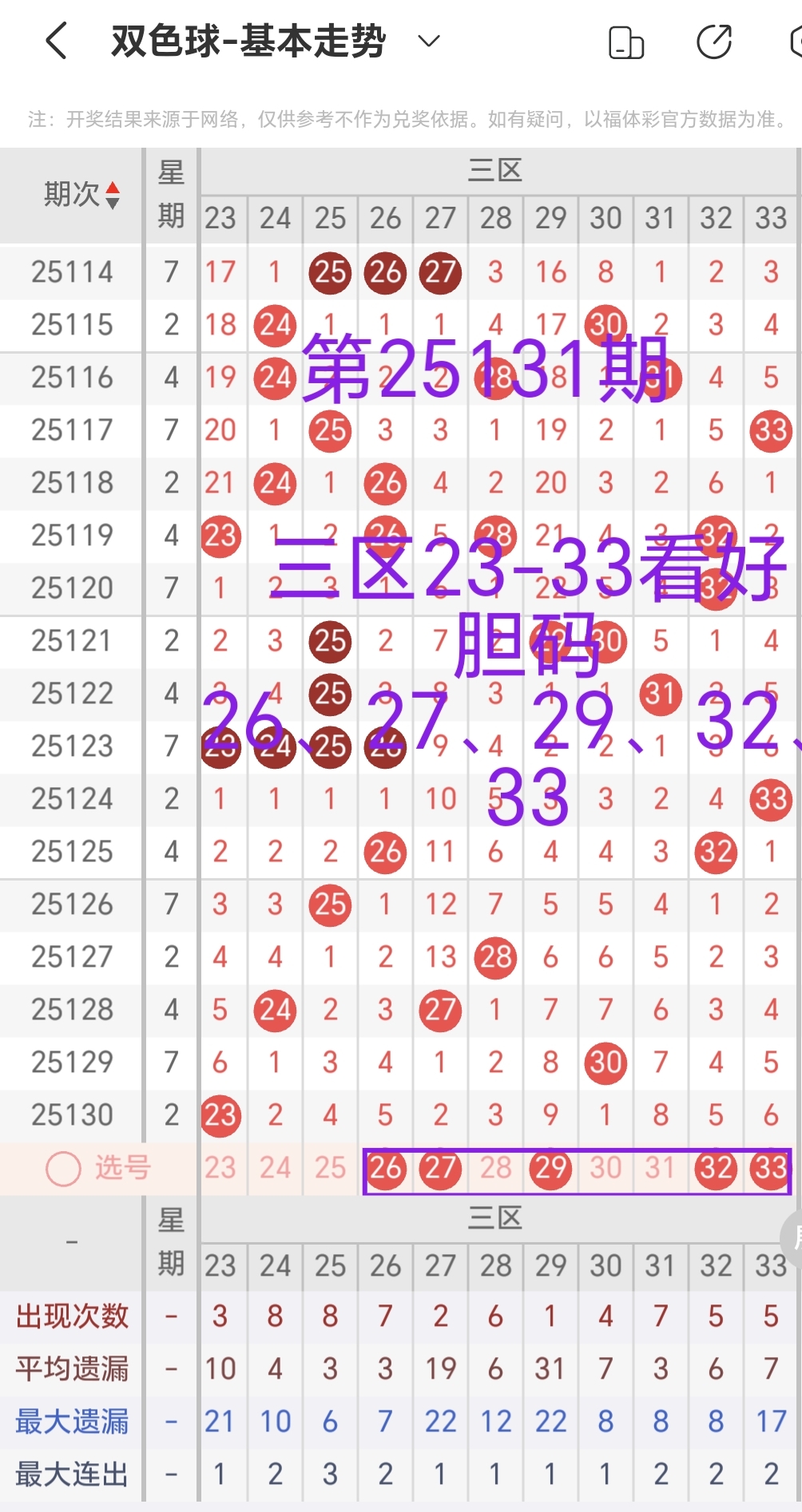Tap period row 25130 in the table
Viewport: 802px width, 1512px height.
click(x=70, y=1114)
